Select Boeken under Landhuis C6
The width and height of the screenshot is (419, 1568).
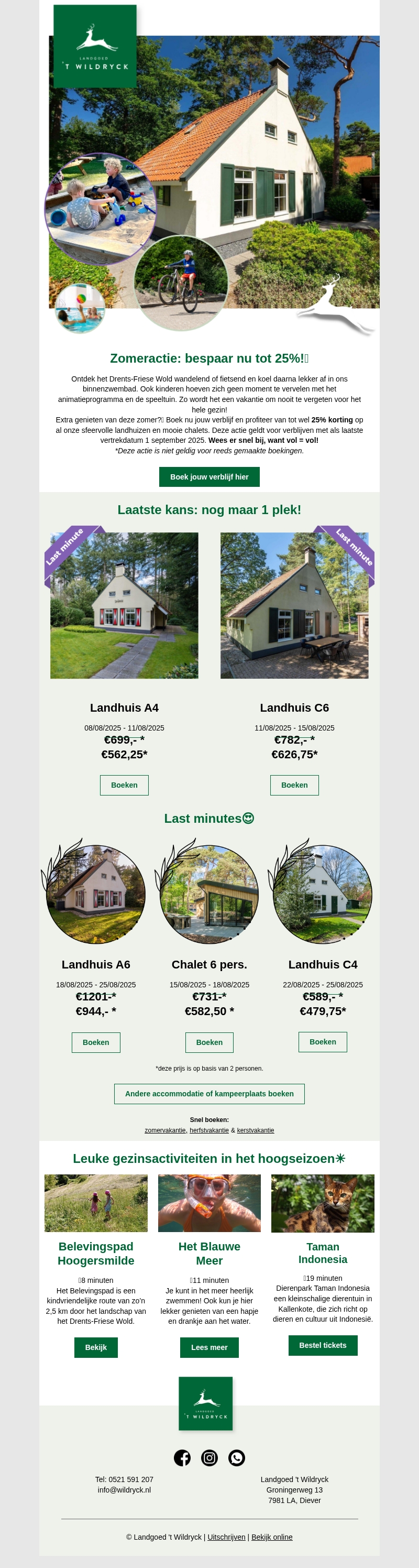tap(294, 785)
